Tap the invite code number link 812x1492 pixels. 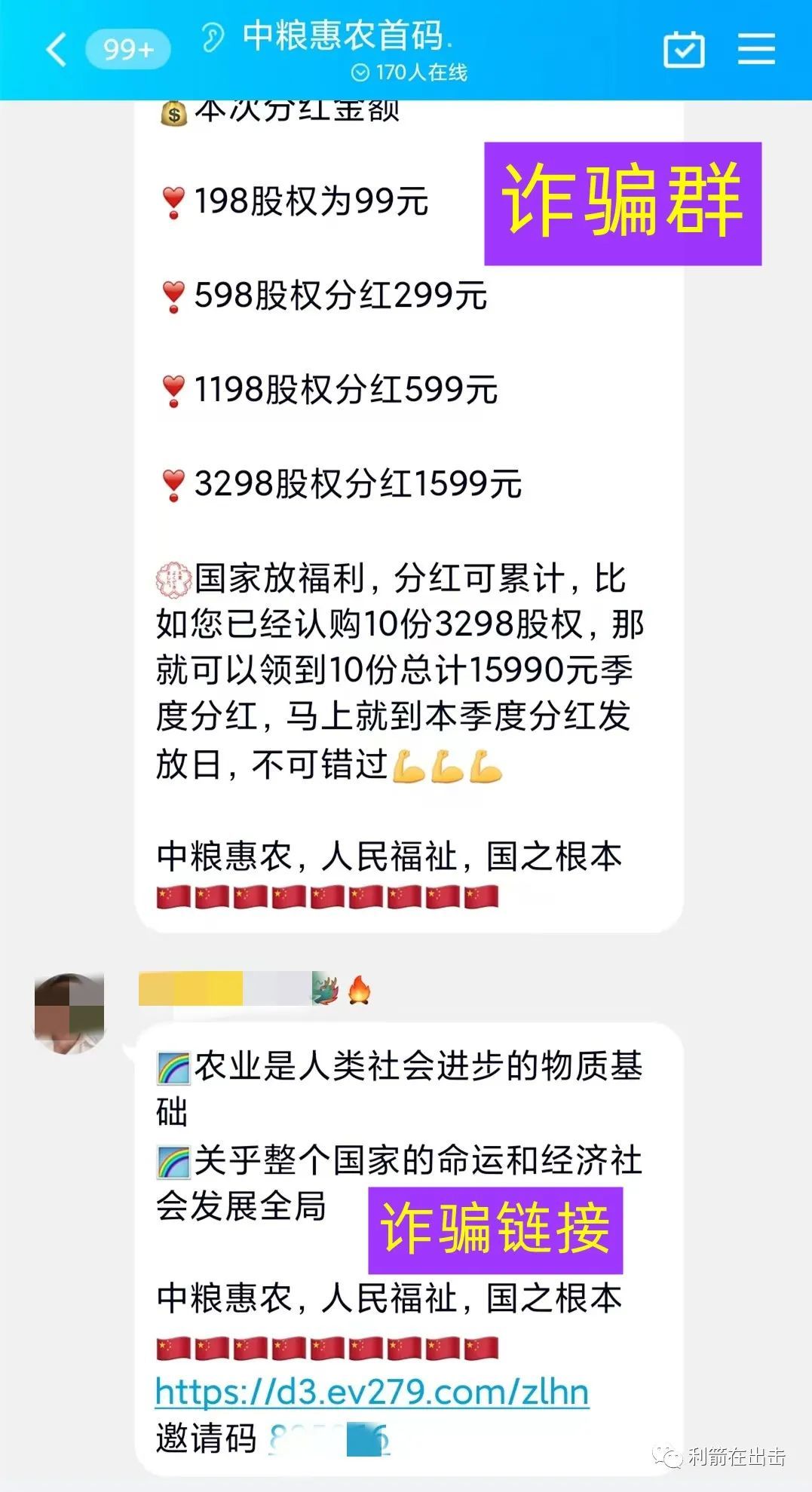(x=329, y=1438)
